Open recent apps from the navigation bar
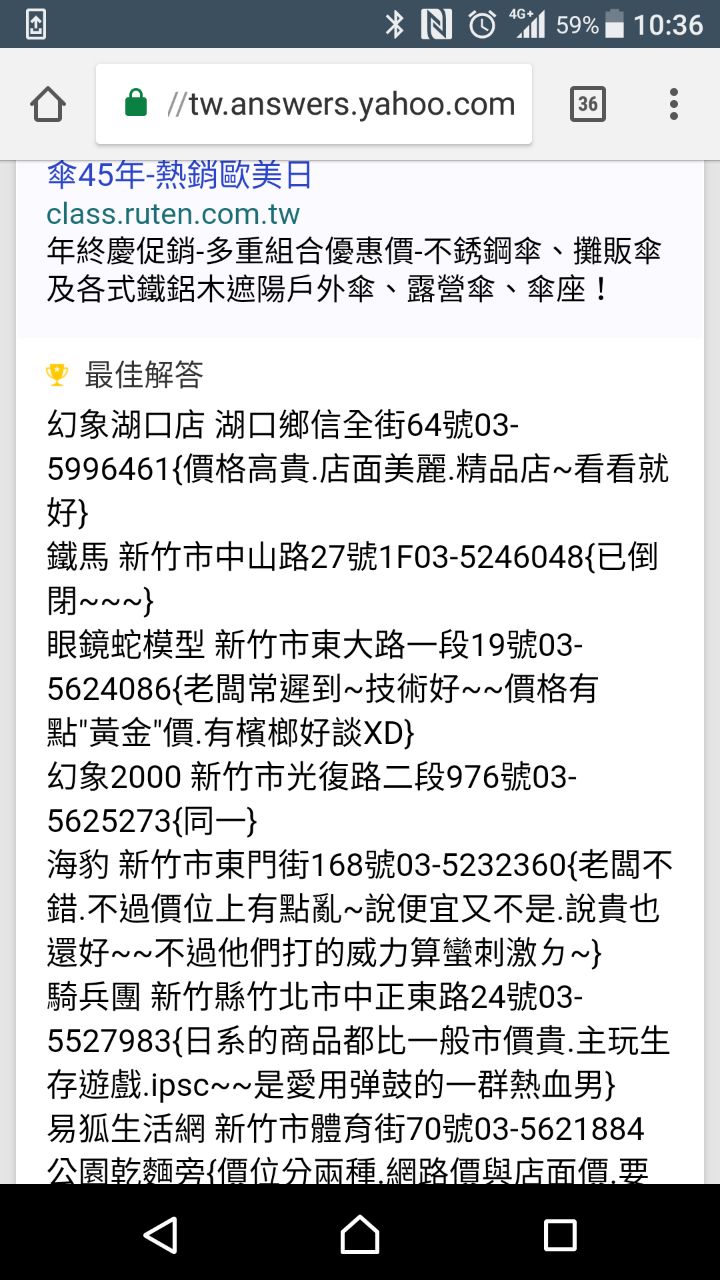 pyautogui.click(x=560, y=1235)
